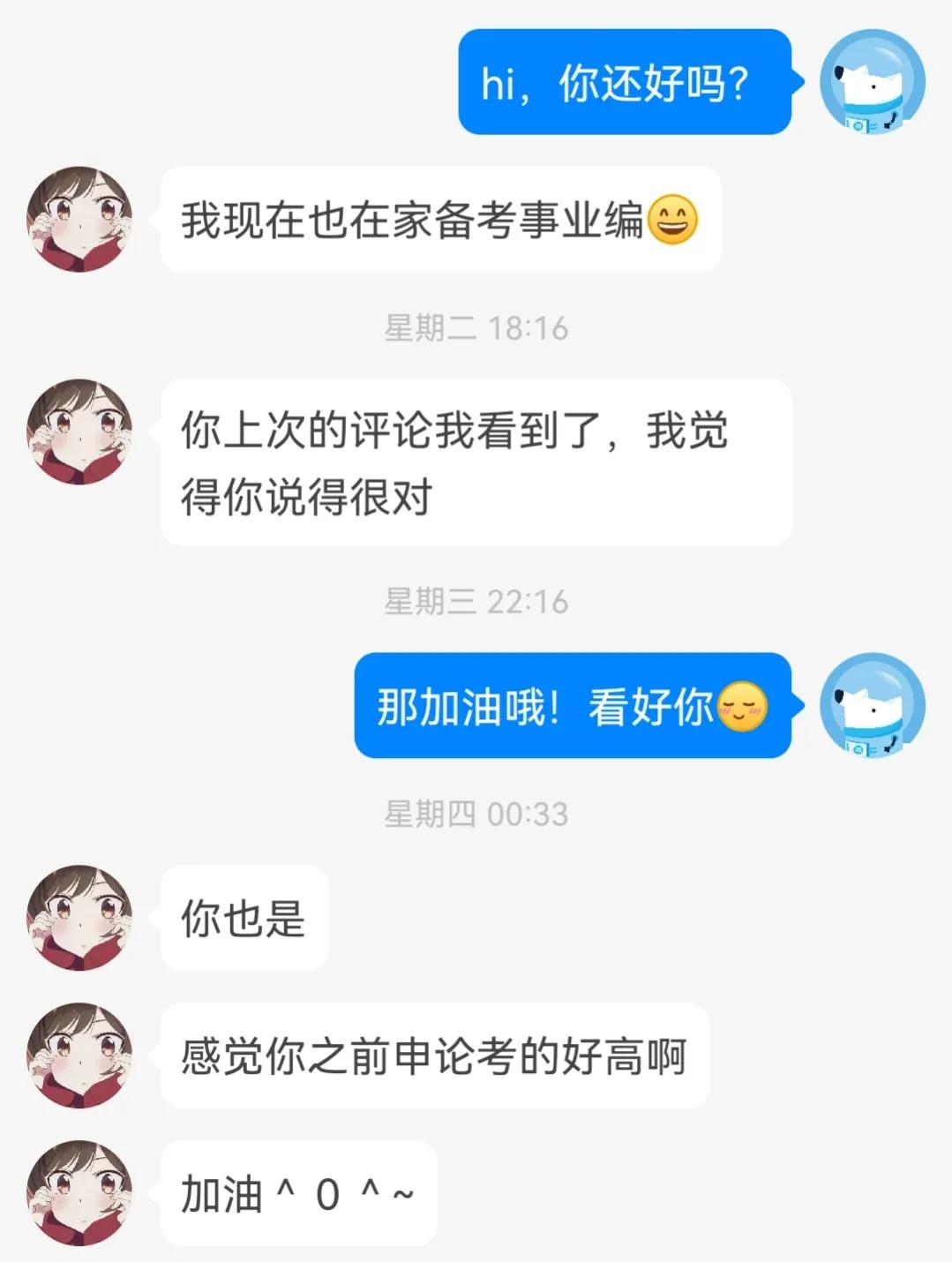Click the "星期二 18:16" timestamp
This screenshot has width=952, height=1262.
tap(476, 327)
